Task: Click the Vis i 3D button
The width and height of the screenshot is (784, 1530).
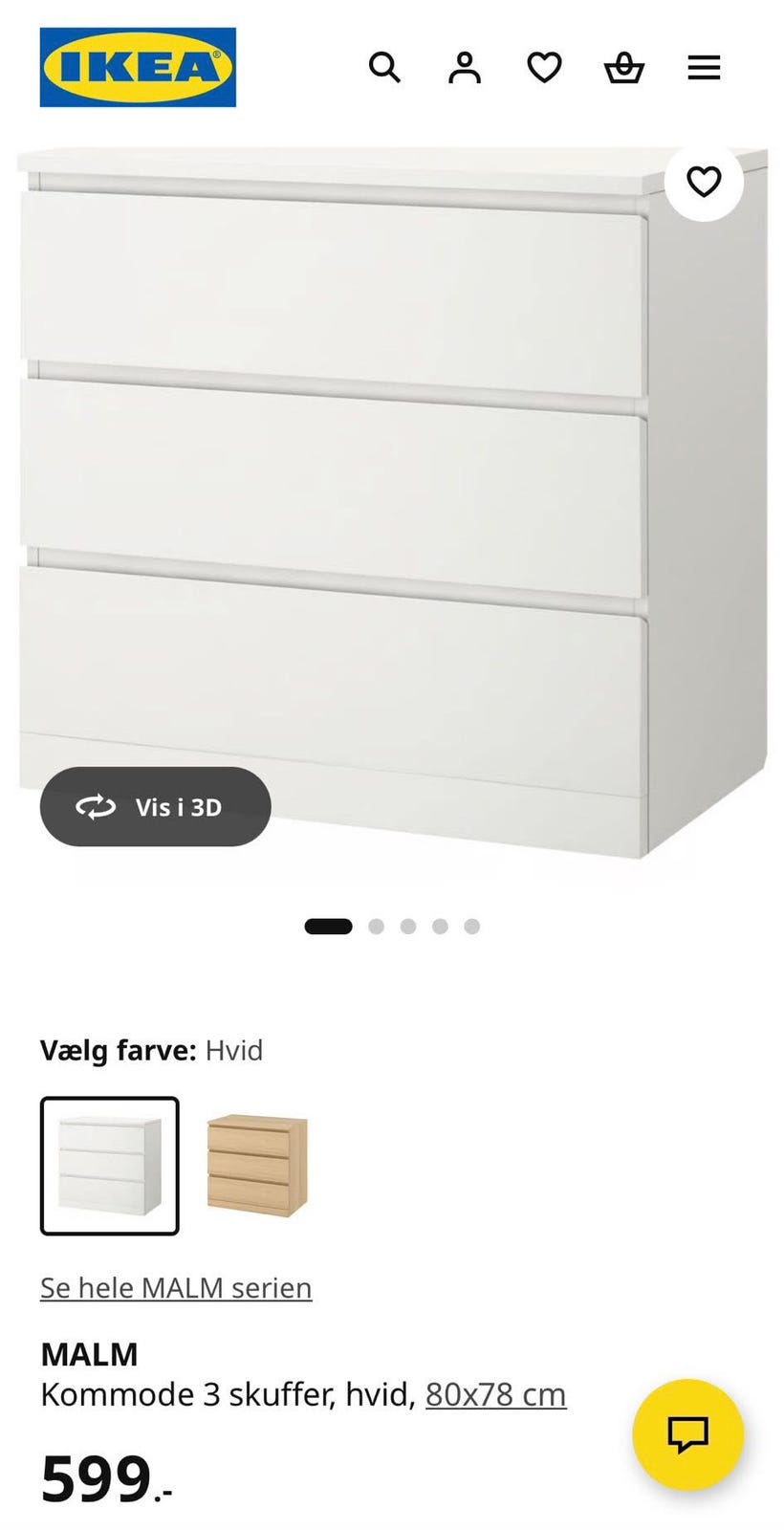Action: [155, 807]
